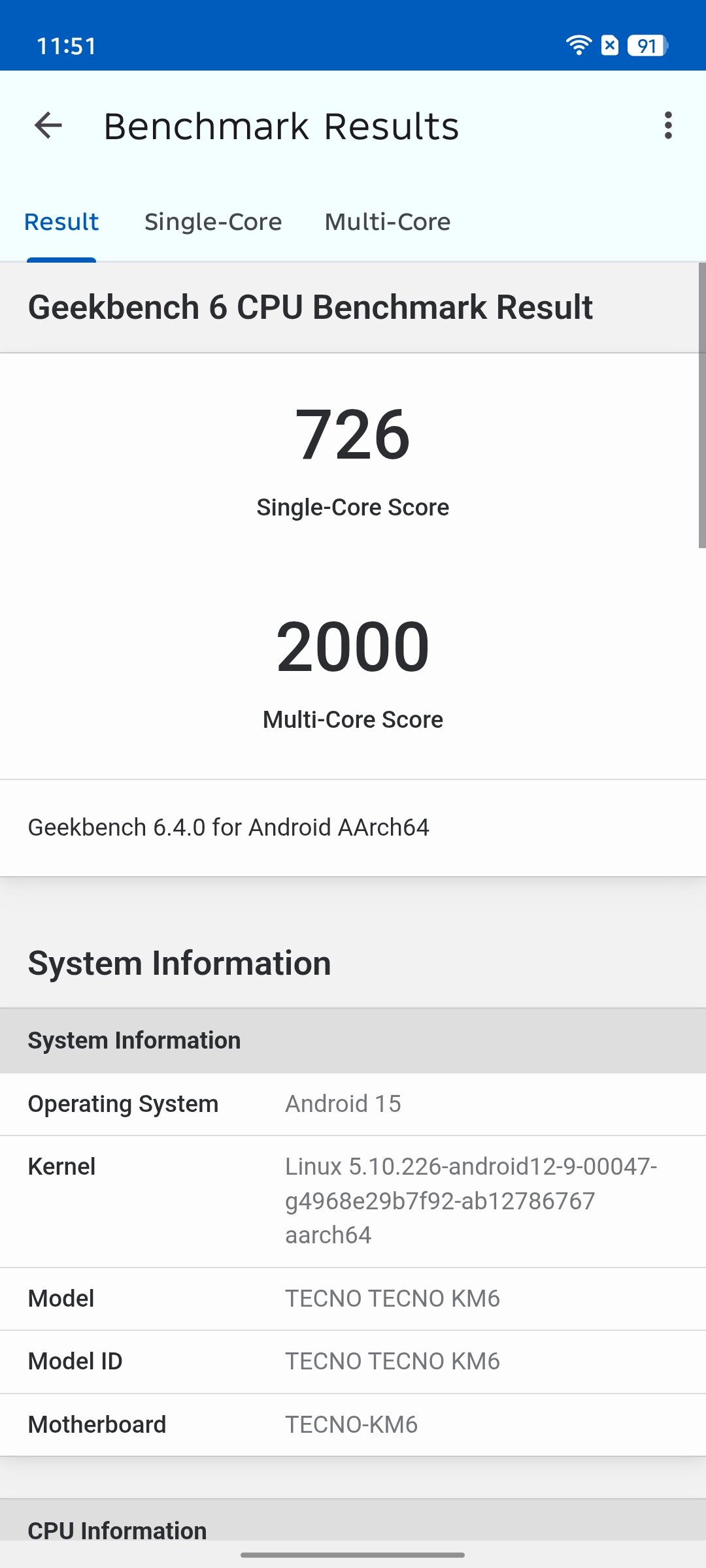
Task: Switch to the Single-Core tab
Action: (x=213, y=222)
